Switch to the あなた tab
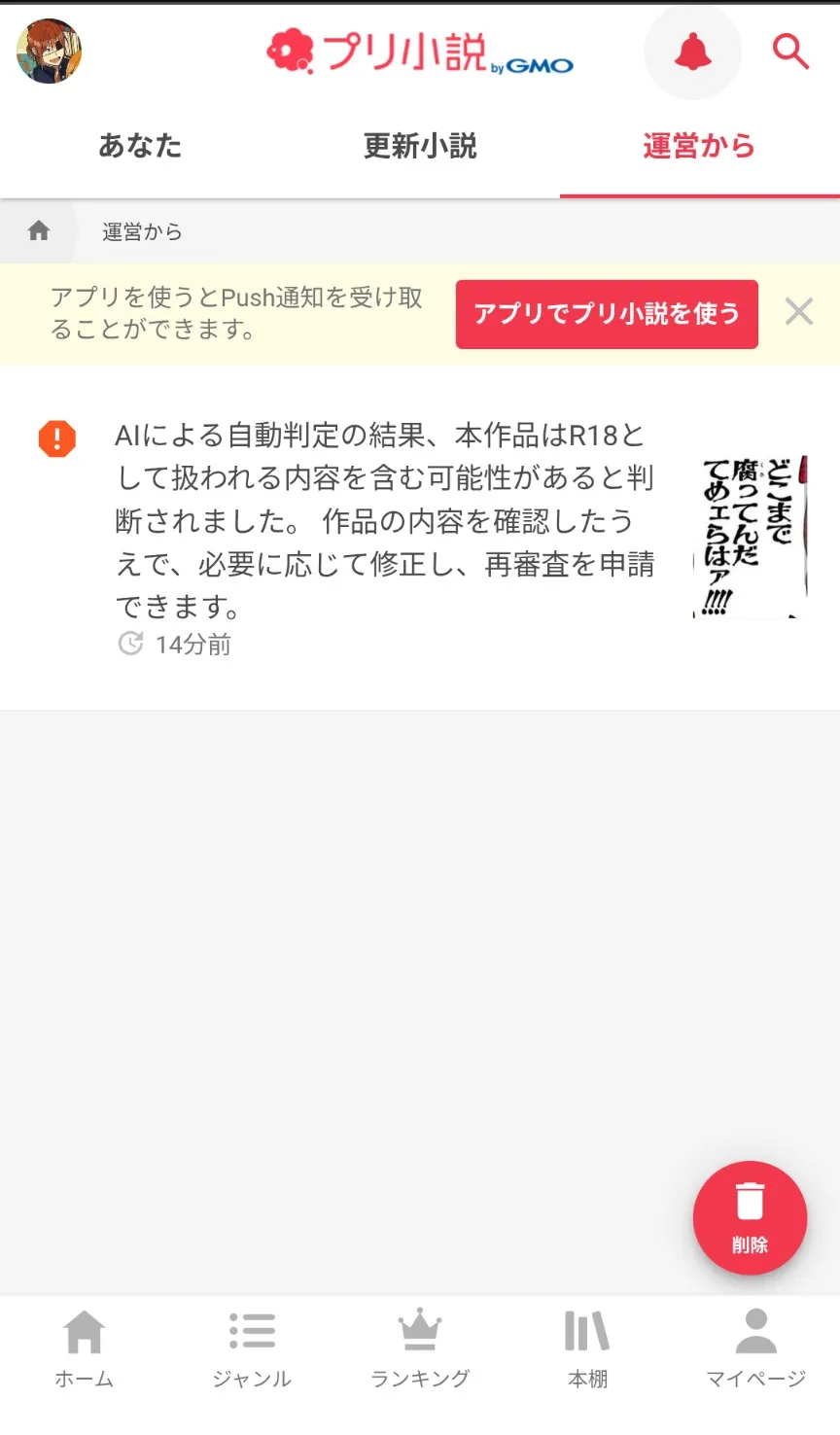This screenshot has height=1435, width=840. [140, 147]
